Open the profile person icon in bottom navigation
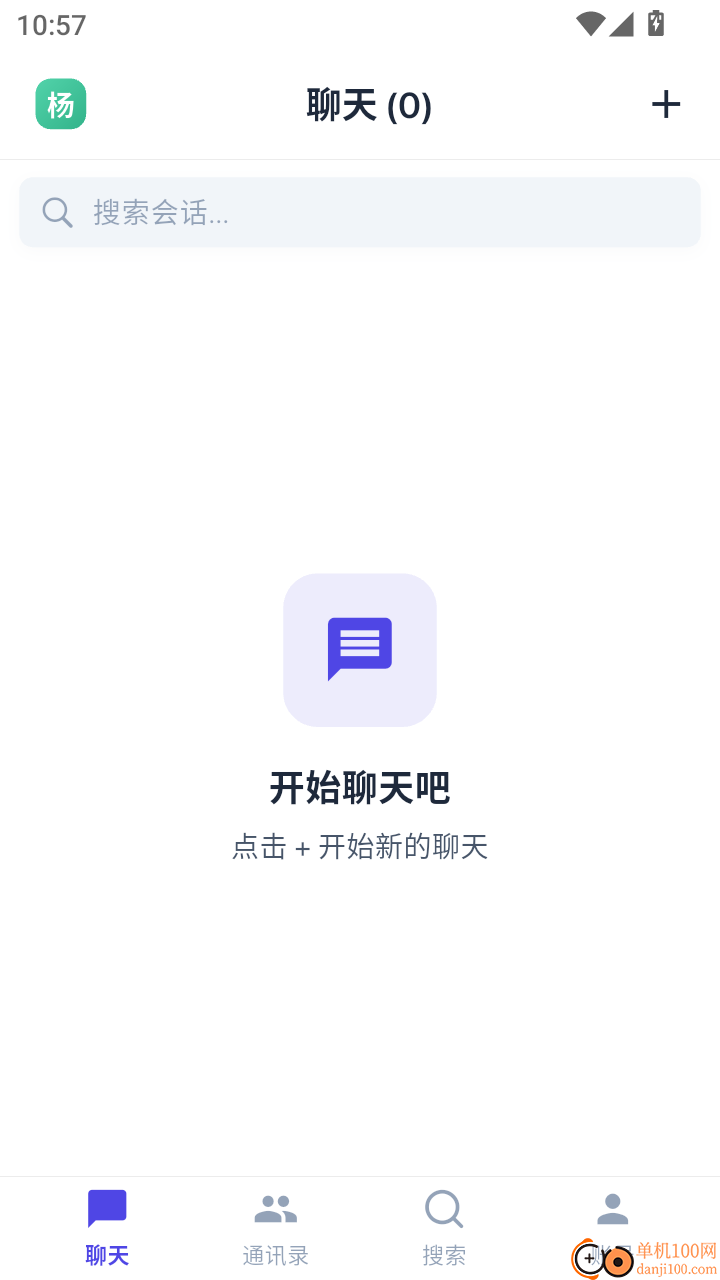Screen dimensions: 720x1280 612,1208
